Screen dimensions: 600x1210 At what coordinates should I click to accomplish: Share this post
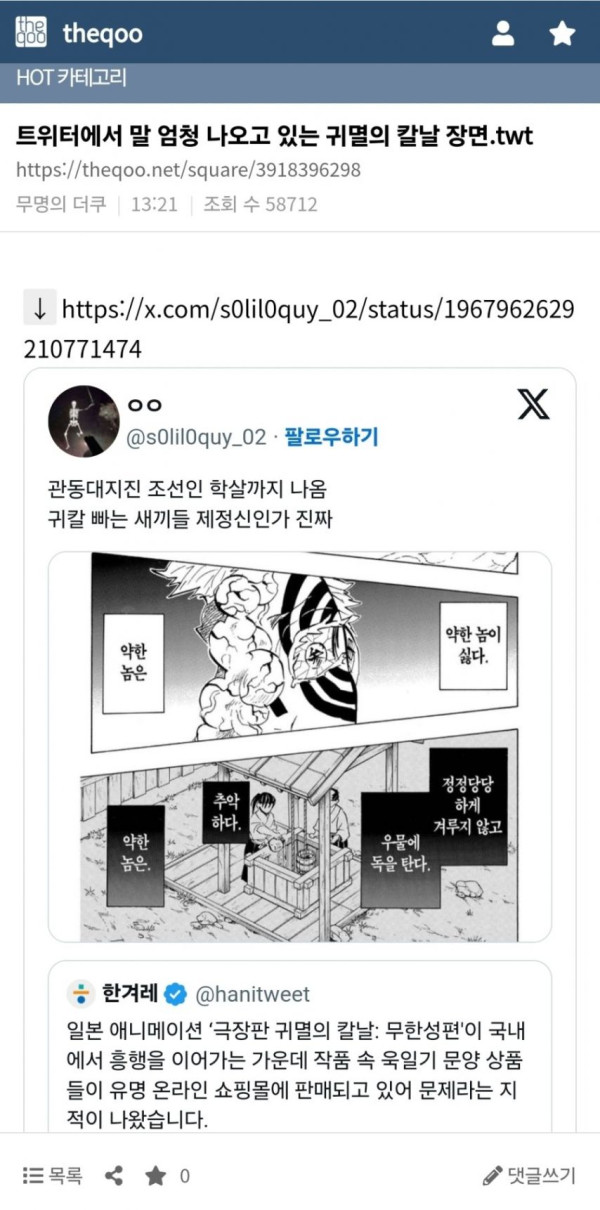point(114,1176)
